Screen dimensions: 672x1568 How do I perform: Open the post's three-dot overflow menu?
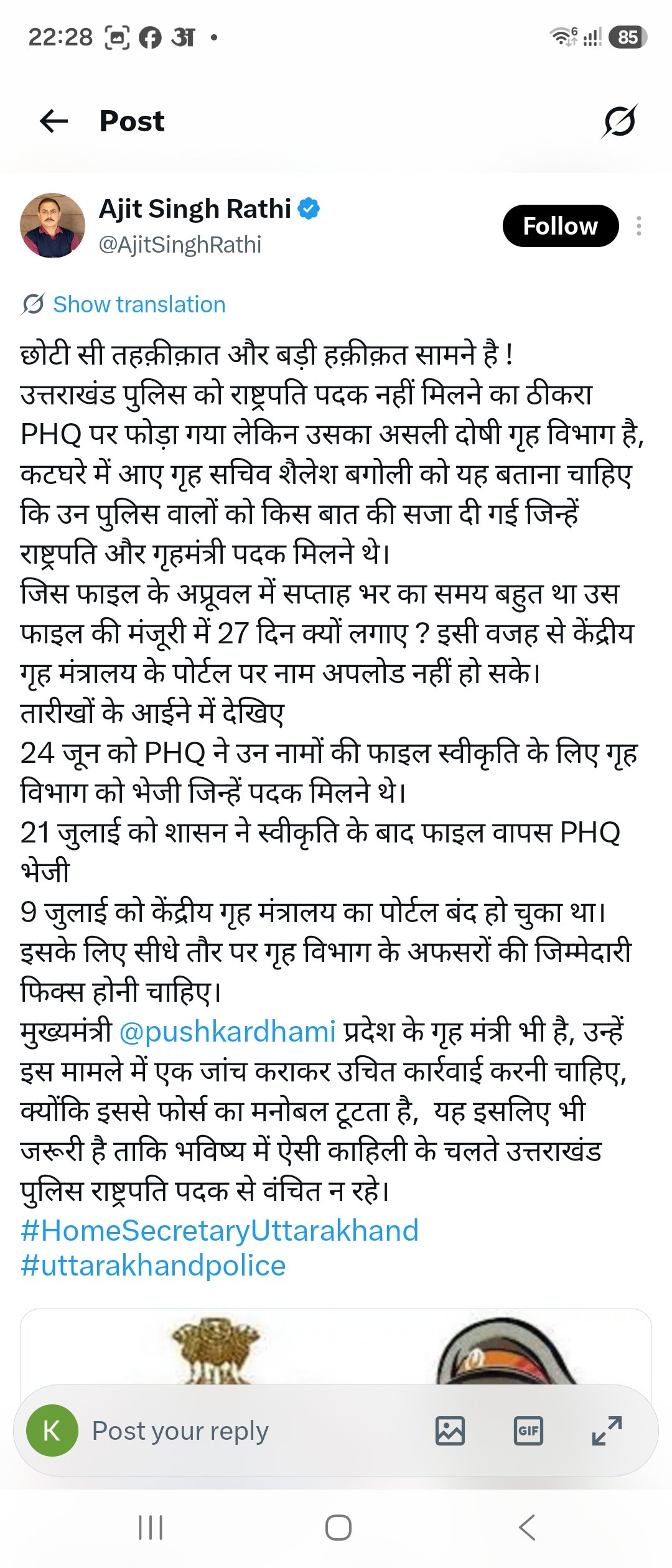coord(639,226)
